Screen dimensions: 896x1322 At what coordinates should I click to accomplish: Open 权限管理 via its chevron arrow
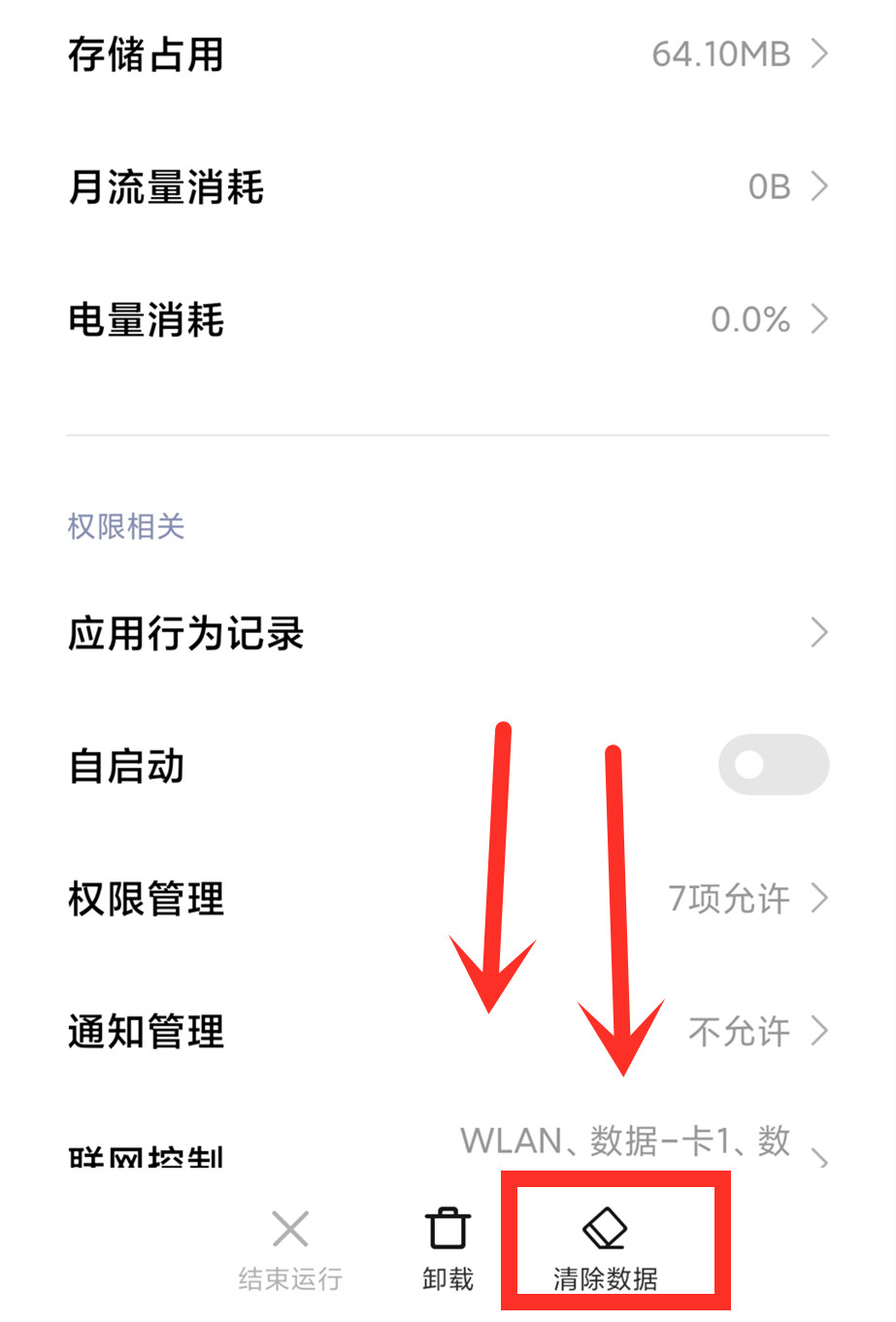tap(820, 899)
